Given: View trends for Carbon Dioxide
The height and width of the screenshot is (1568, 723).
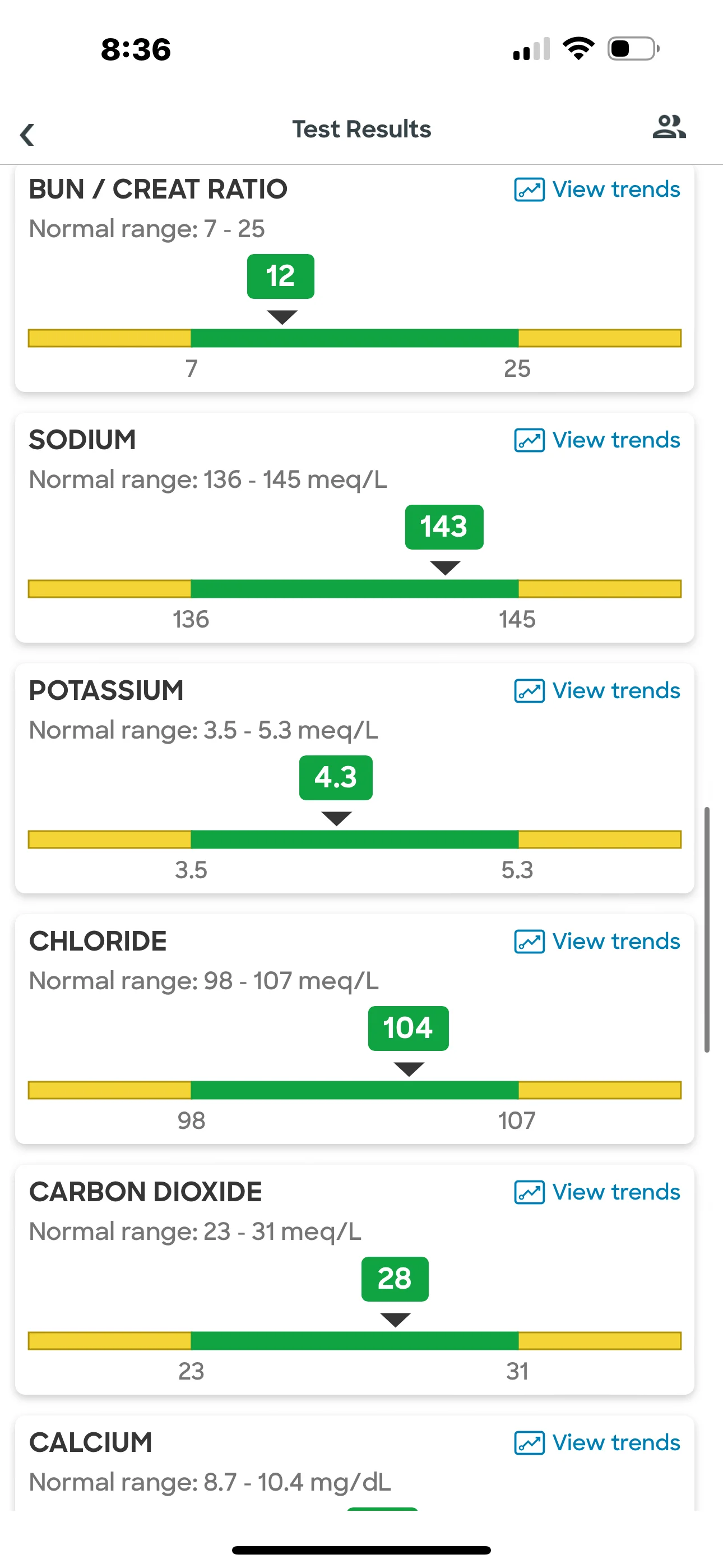Looking at the screenshot, I should pos(597,1192).
